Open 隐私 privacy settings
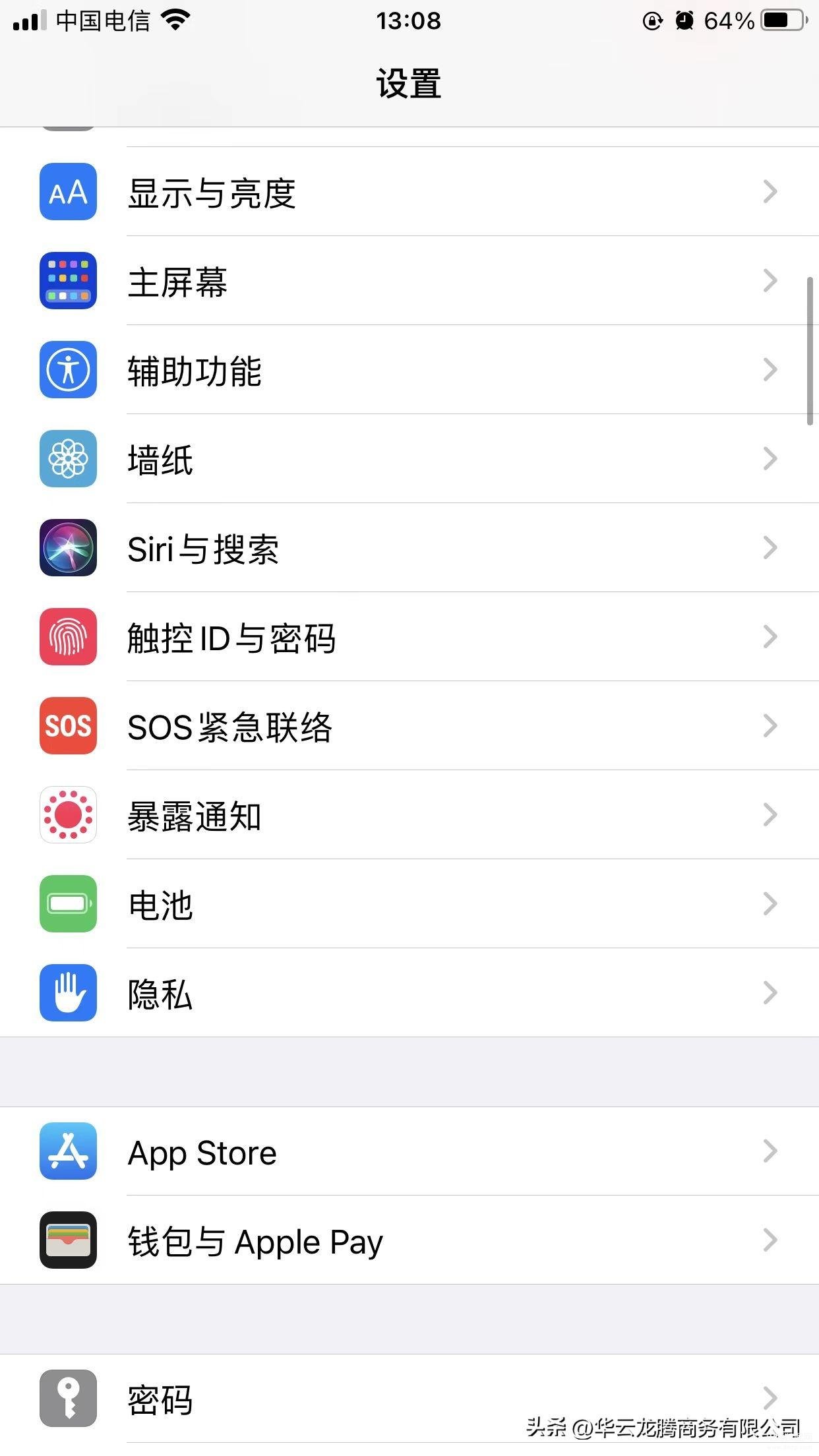Image resolution: width=819 pixels, height=1456 pixels. click(x=409, y=993)
